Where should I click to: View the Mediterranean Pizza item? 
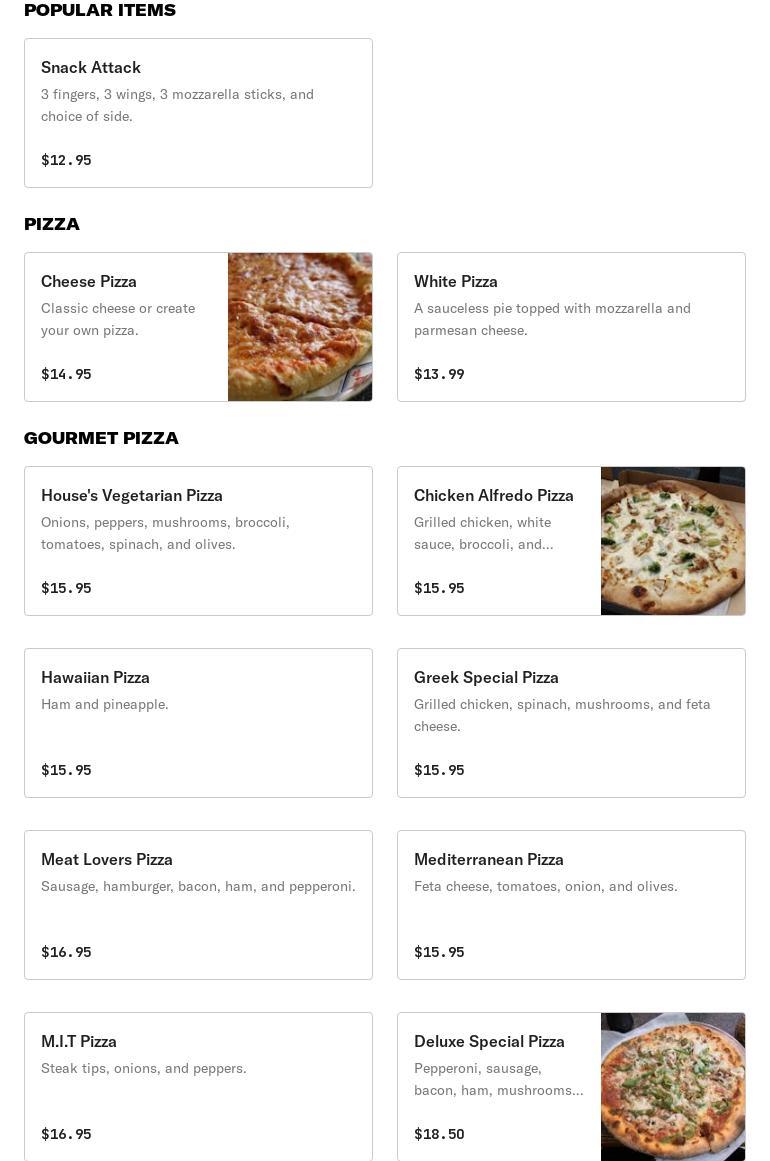tap(571, 905)
